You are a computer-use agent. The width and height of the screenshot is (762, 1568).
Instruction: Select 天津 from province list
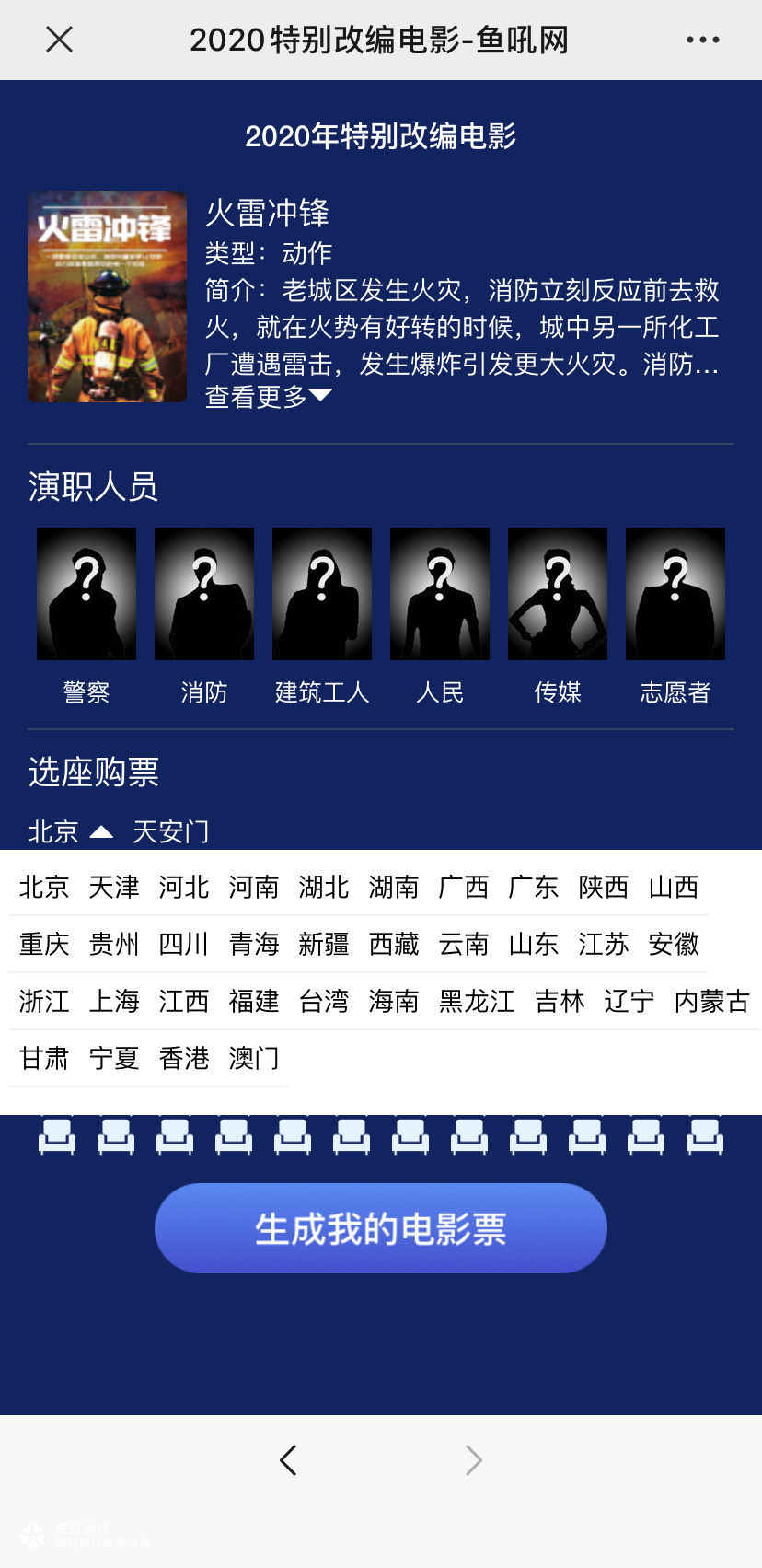(x=114, y=888)
